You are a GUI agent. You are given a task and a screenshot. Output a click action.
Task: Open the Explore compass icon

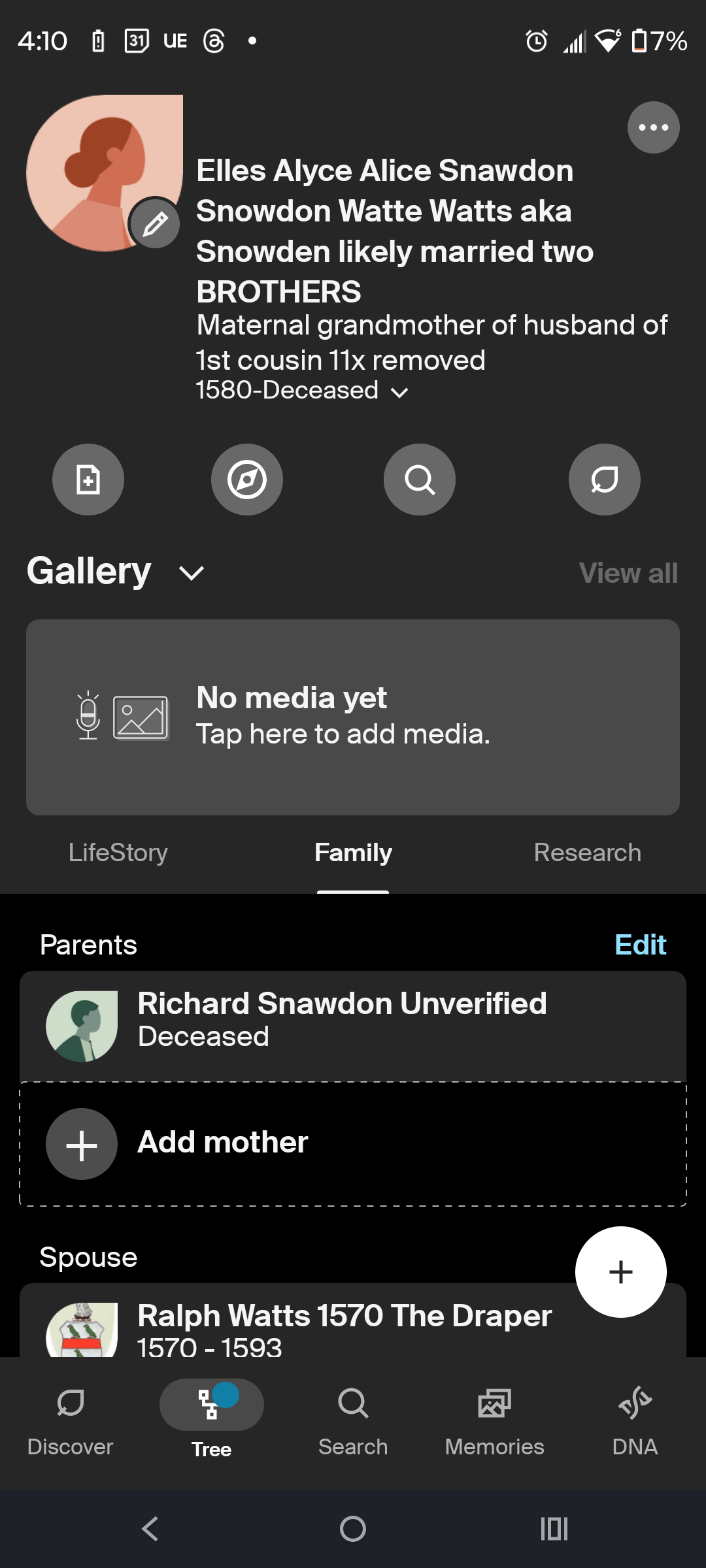[247, 479]
